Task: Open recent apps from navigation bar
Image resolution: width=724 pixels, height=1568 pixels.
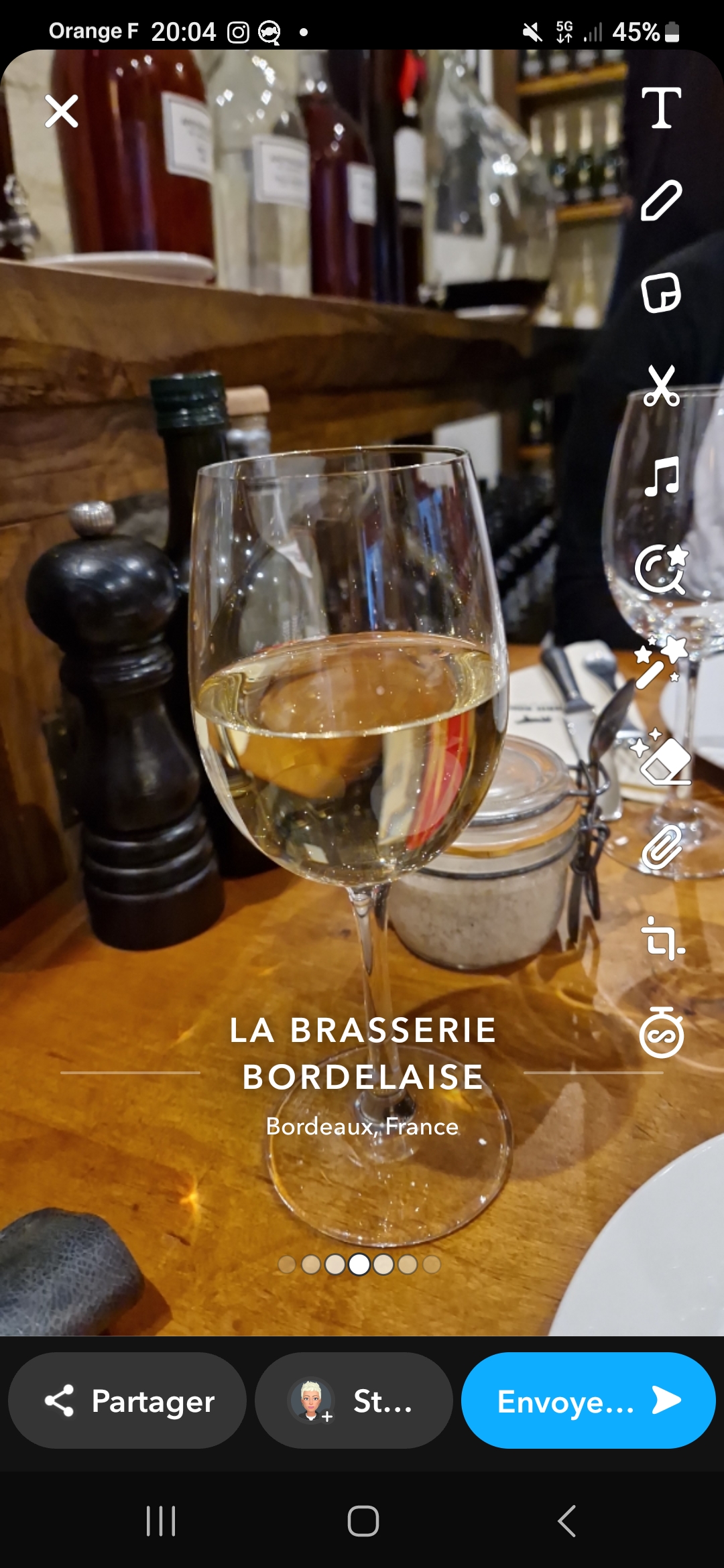Action: pos(161,1521)
